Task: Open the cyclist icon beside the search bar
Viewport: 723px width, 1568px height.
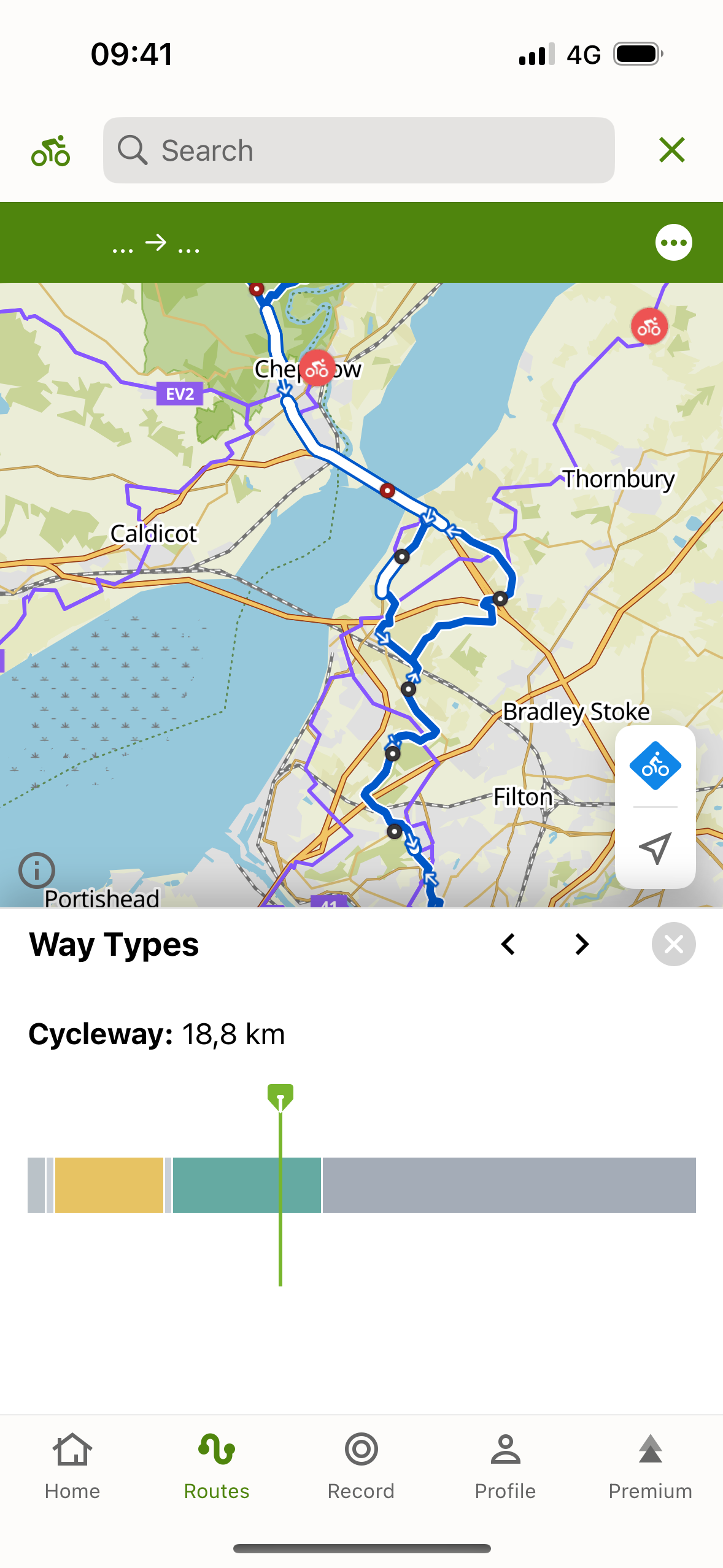Action: [x=51, y=151]
